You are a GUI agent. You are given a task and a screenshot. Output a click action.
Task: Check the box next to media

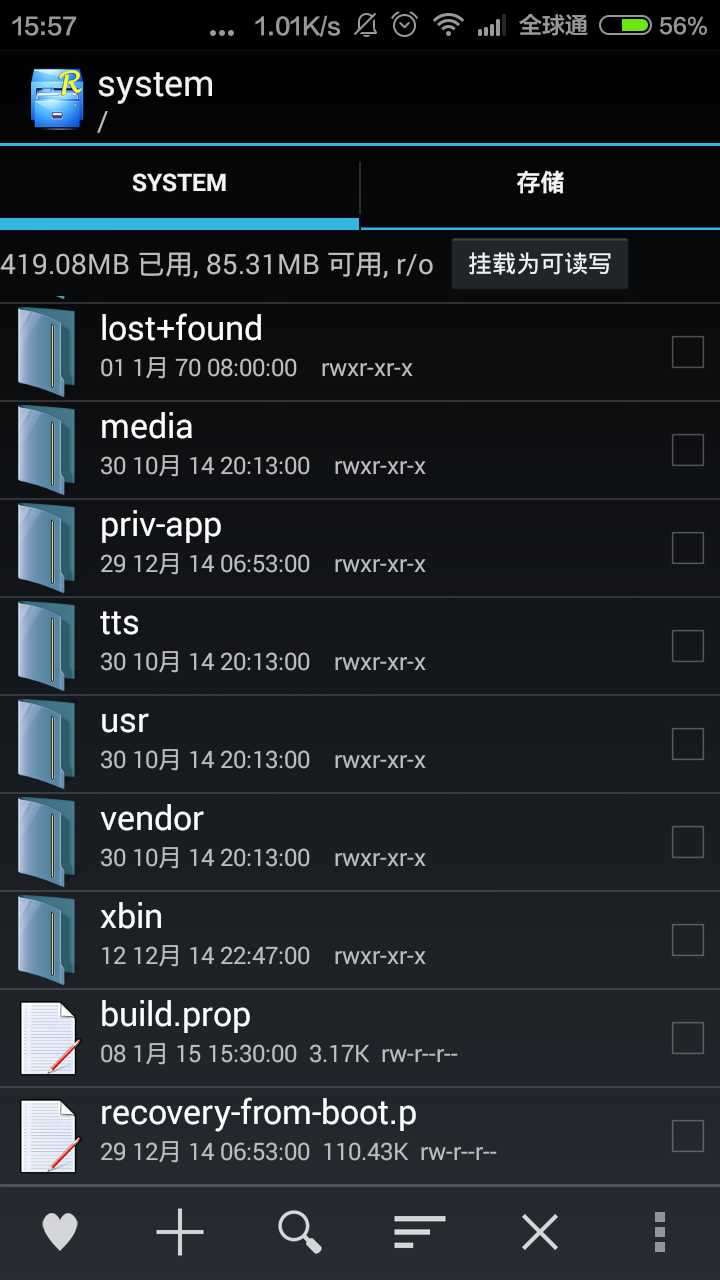(x=687, y=450)
